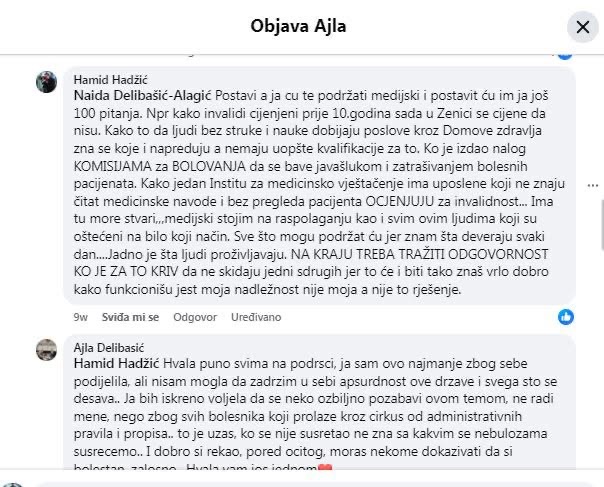Open Hamid Hadžić mention in Ajla's reply
Viewport: 604px width, 487px height.
(112, 361)
